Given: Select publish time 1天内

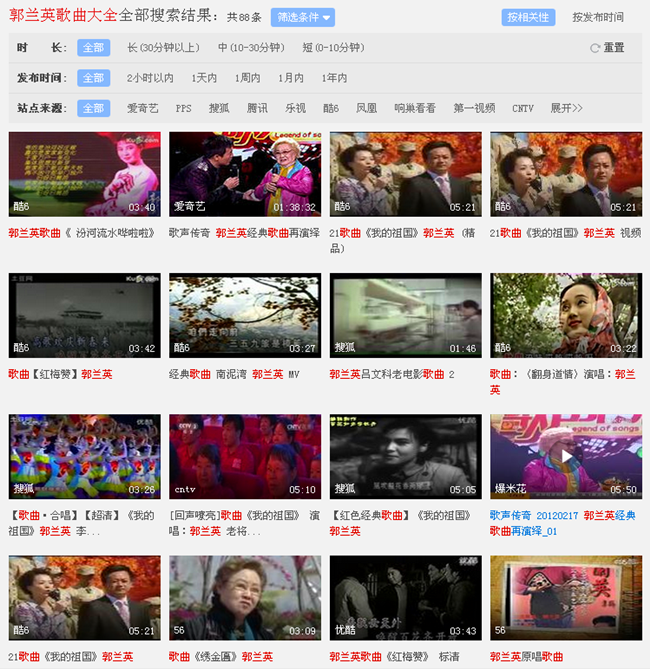Looking at the screenshot, I should (204, 78).
